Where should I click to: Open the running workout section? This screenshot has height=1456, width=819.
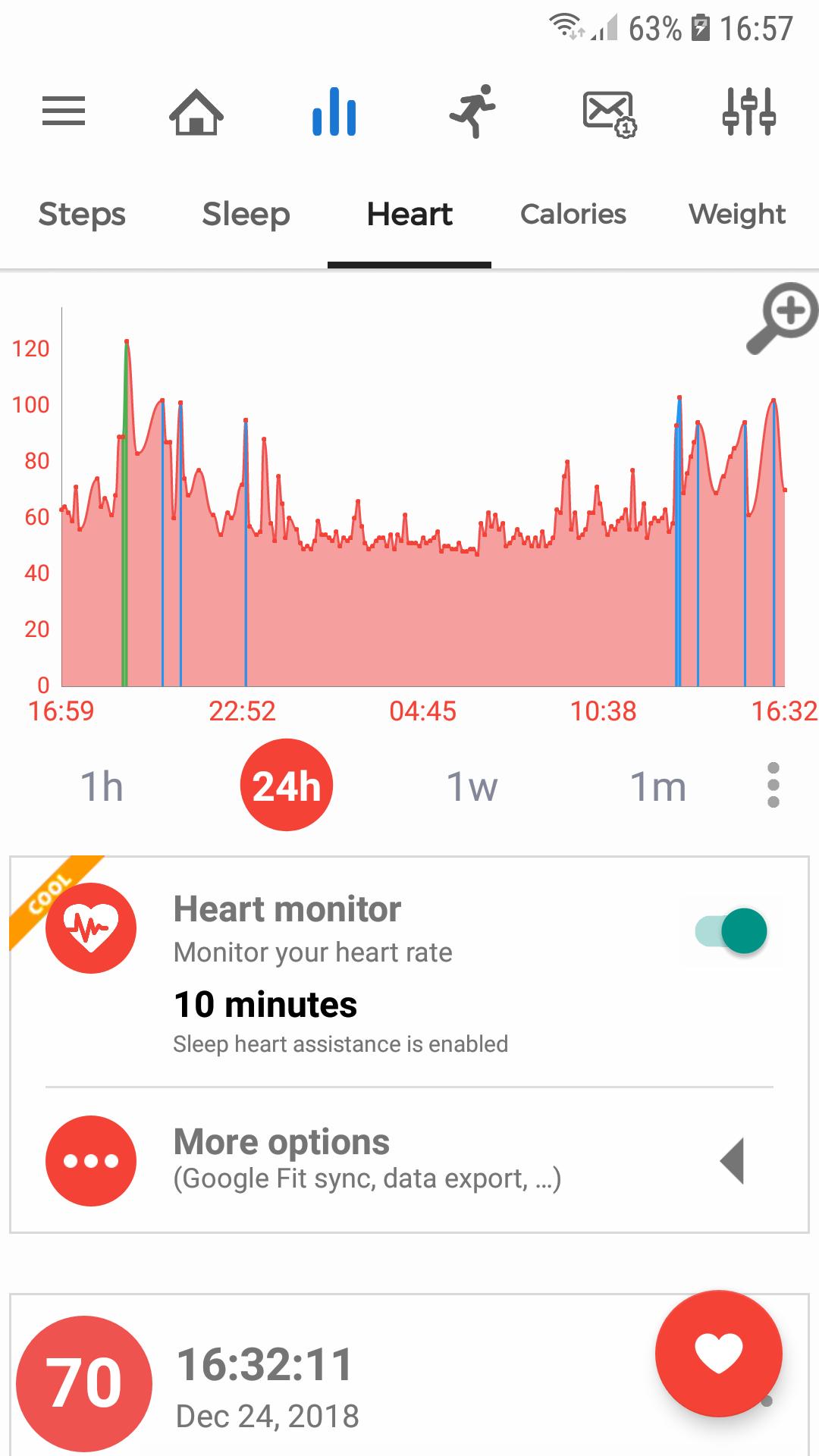click(x=472, y=111)
